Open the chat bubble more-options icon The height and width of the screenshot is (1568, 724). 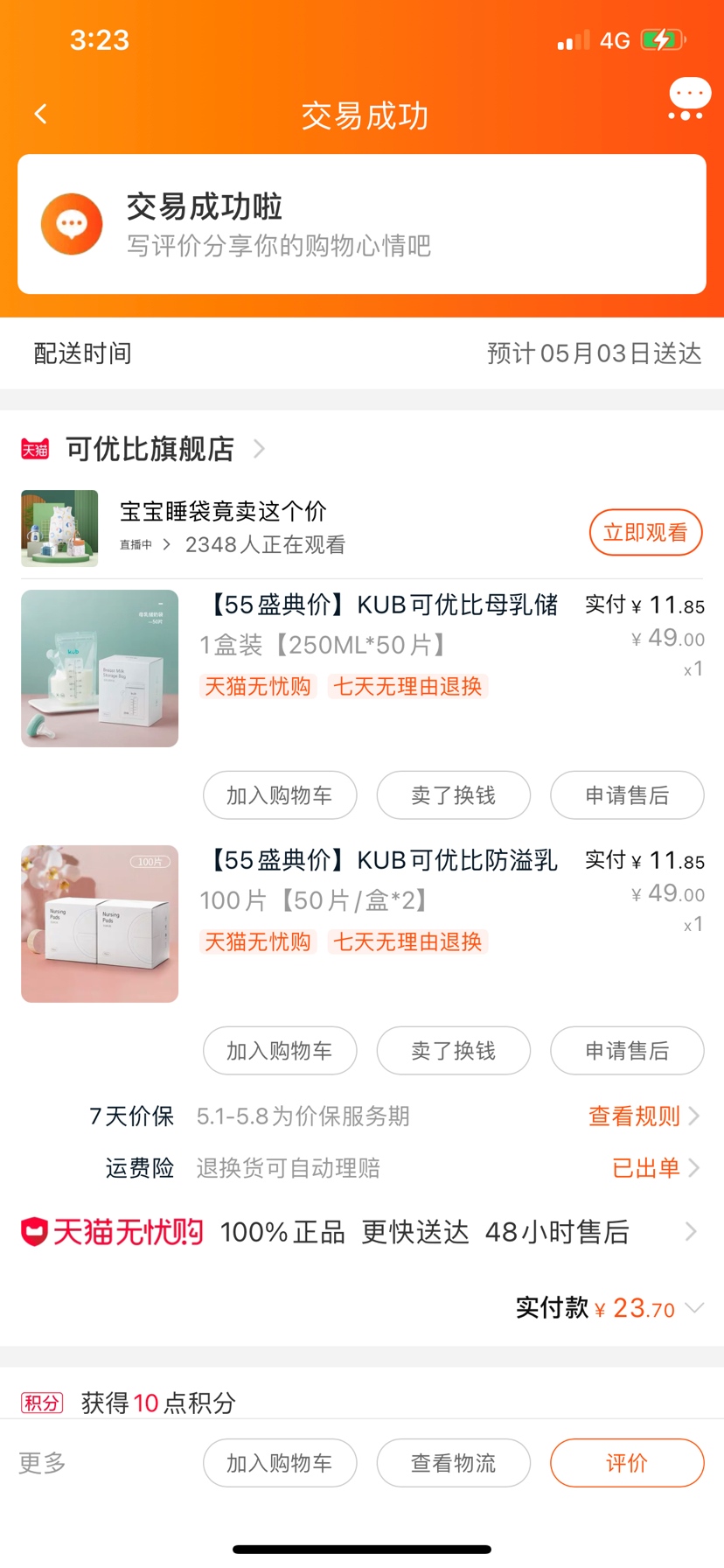pyautogui.click(x=690, y=99)
